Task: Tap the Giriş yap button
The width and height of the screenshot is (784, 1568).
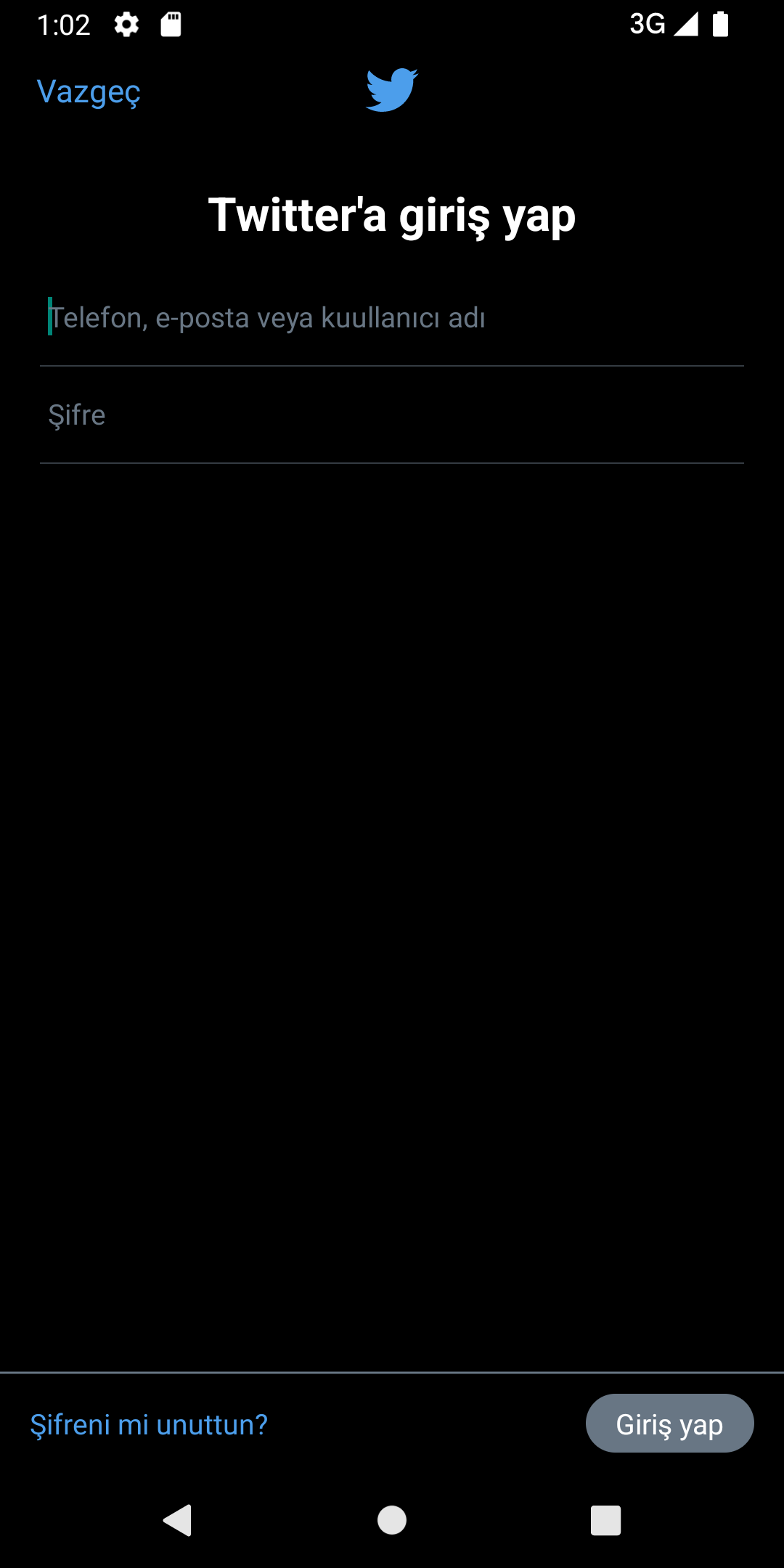Action: click(x=669, y=1424)
